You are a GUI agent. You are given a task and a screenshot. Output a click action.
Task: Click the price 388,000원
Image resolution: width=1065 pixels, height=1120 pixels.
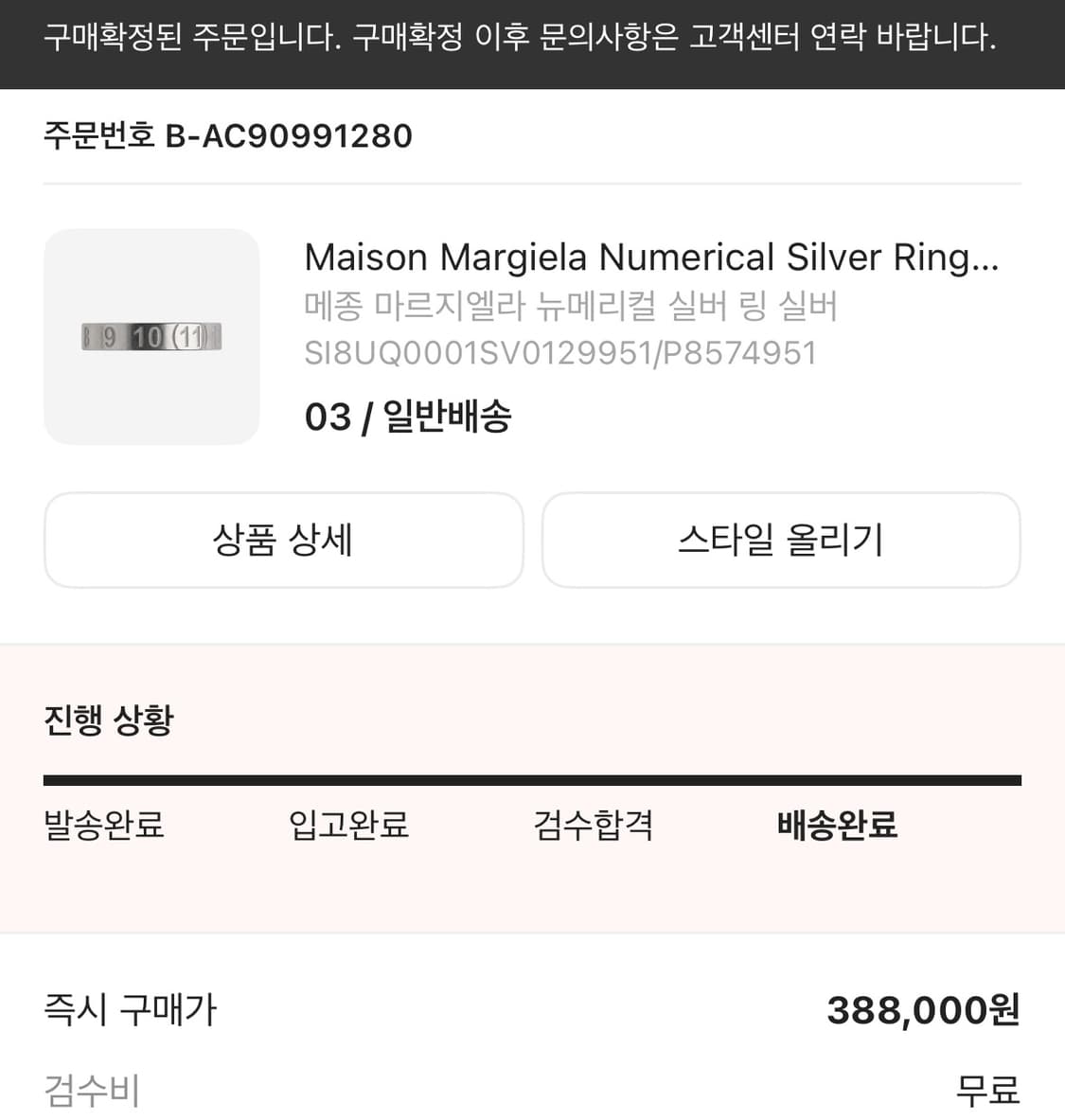click(923, 1009)
